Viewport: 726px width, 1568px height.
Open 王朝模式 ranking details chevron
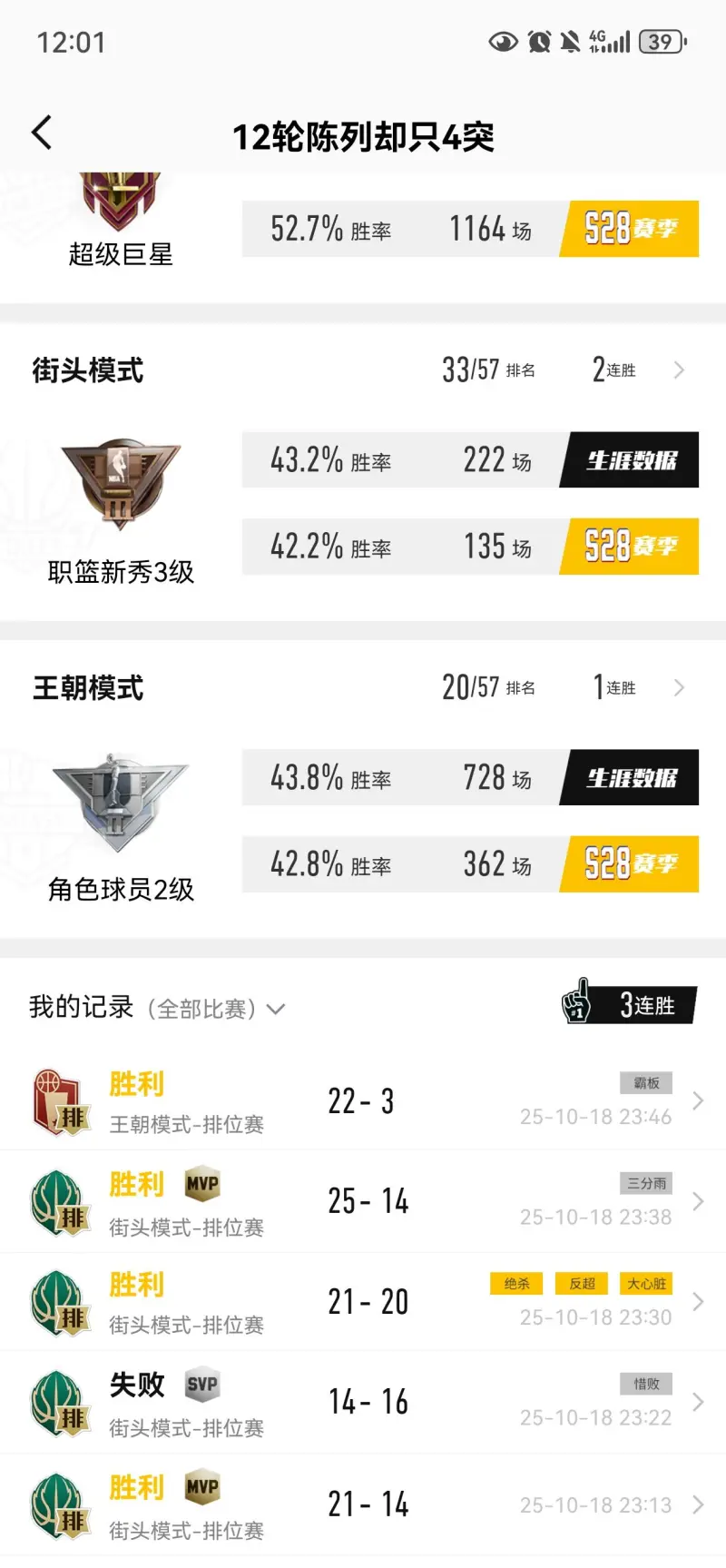(678, 687)
